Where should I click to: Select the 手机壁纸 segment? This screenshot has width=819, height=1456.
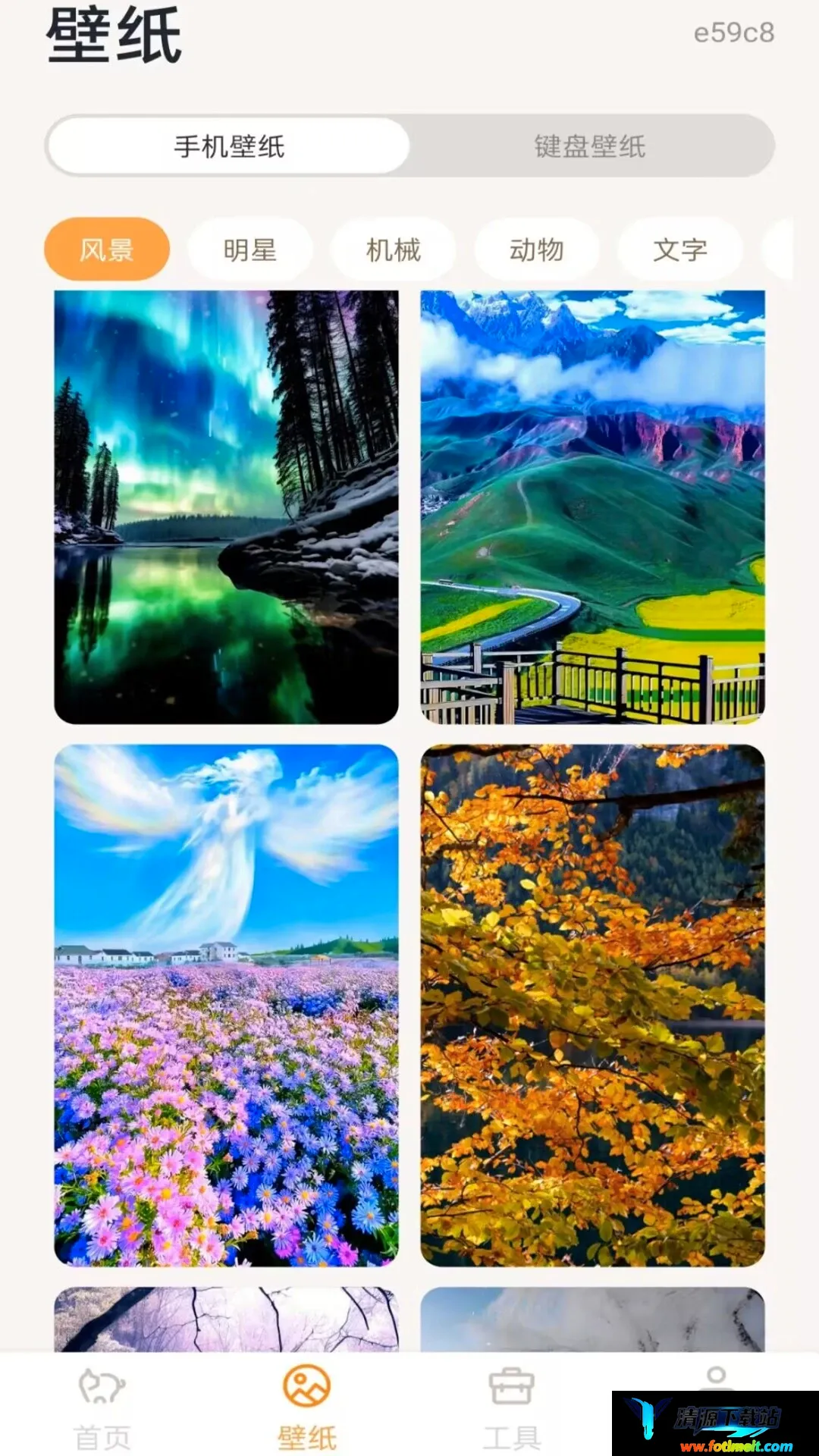coord(229,146)
